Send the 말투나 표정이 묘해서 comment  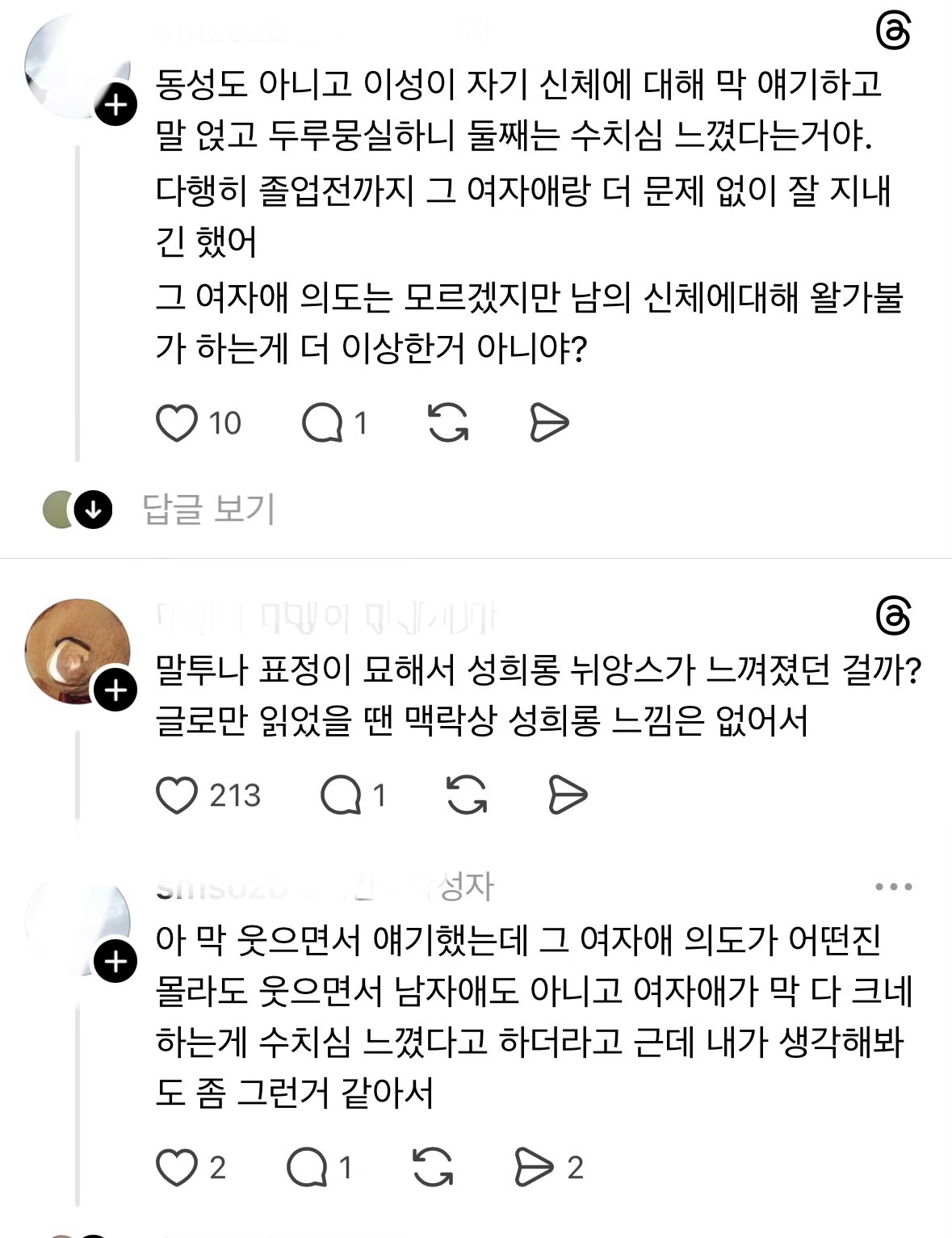coord(568,795)
